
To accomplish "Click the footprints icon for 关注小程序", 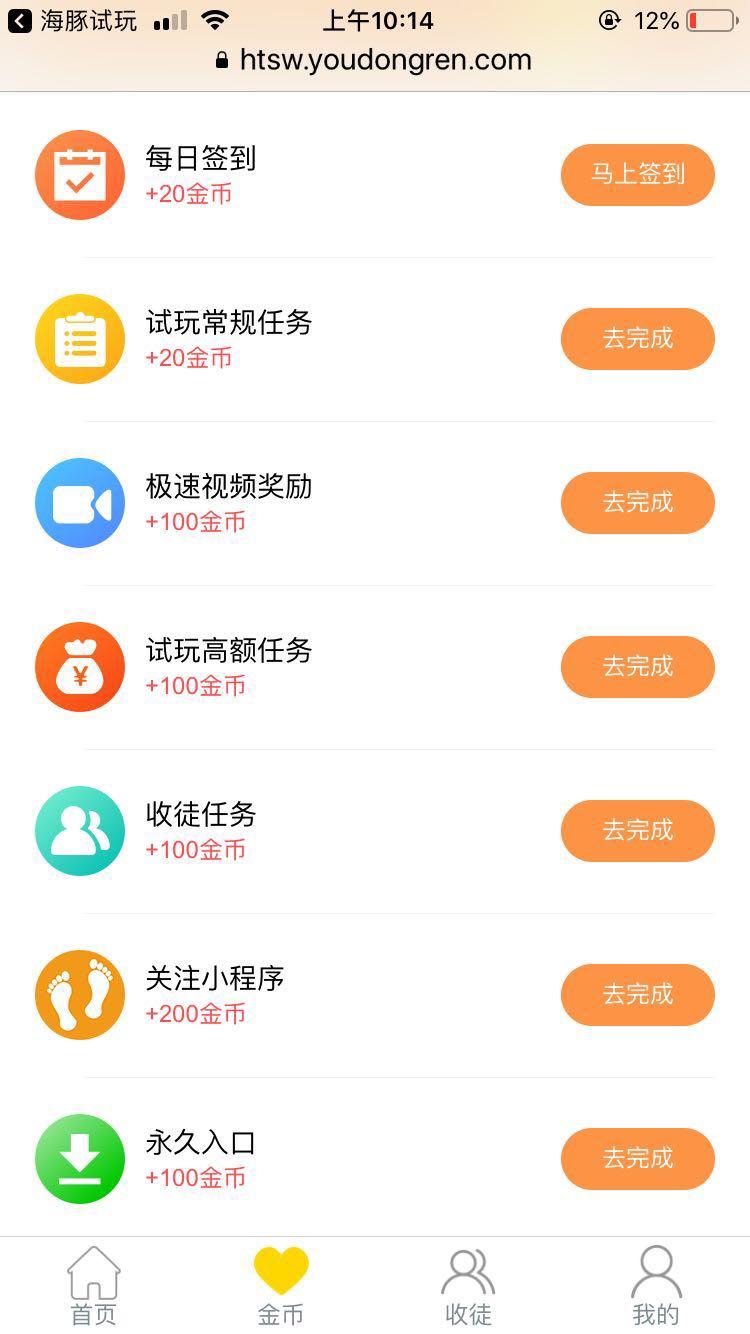I will tap(80, 994).
